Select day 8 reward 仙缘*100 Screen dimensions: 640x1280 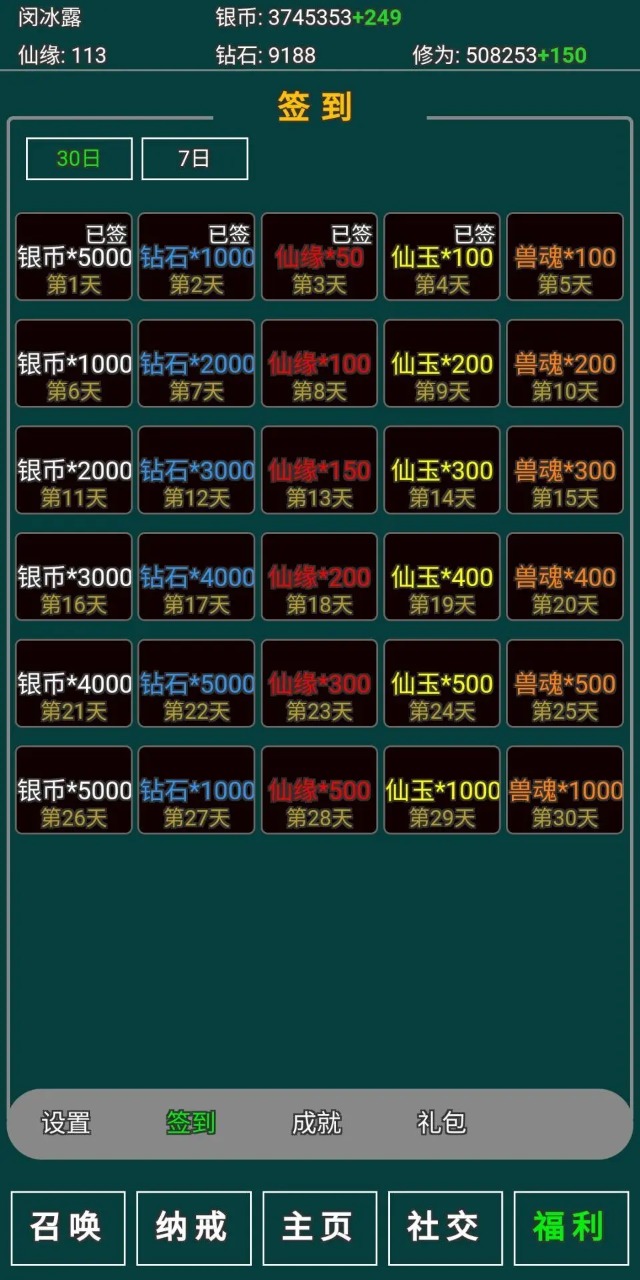pyautogui.click(x=320, y=364)
